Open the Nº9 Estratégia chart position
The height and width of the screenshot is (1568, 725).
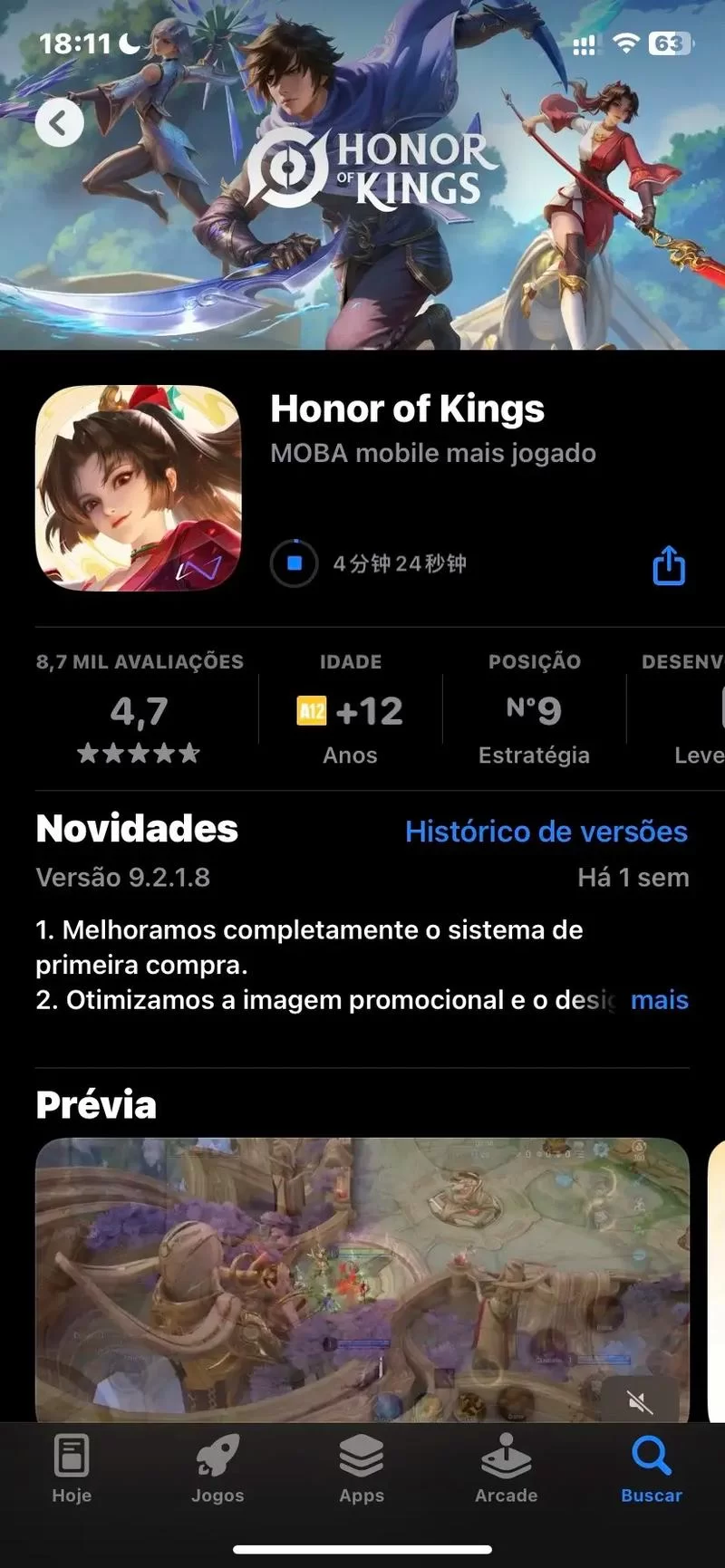click(534, 711)
